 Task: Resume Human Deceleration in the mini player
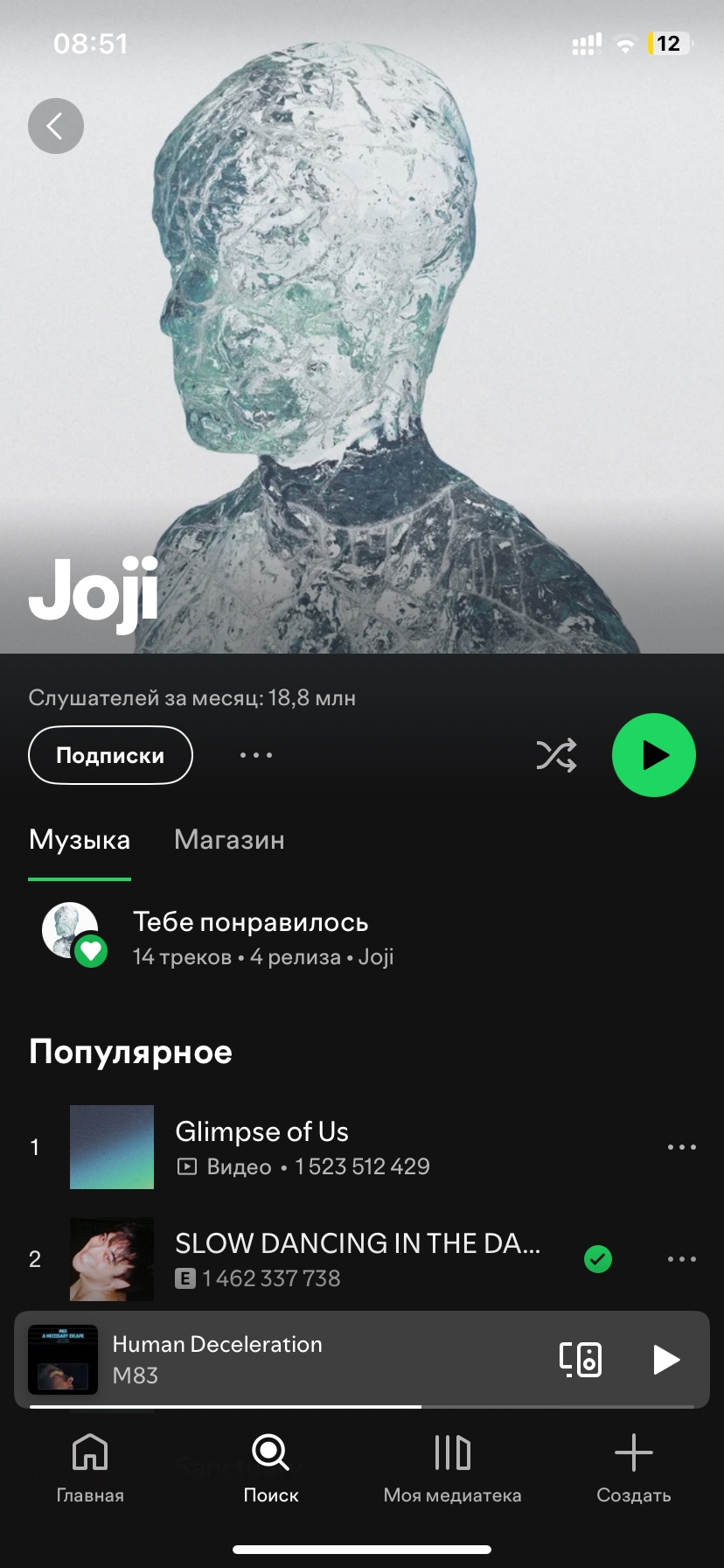(x=666, y=1359)
